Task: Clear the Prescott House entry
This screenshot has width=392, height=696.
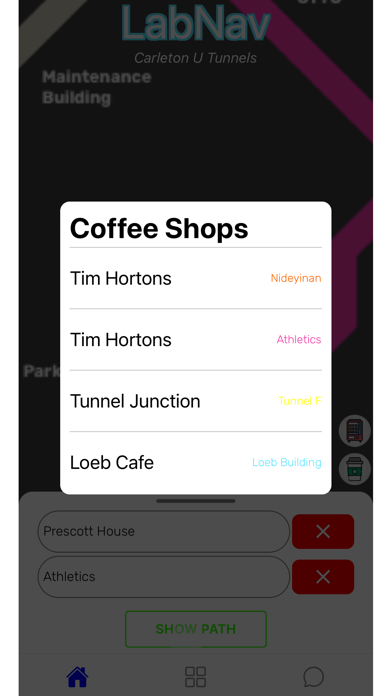Action: [x=323, y=531]
